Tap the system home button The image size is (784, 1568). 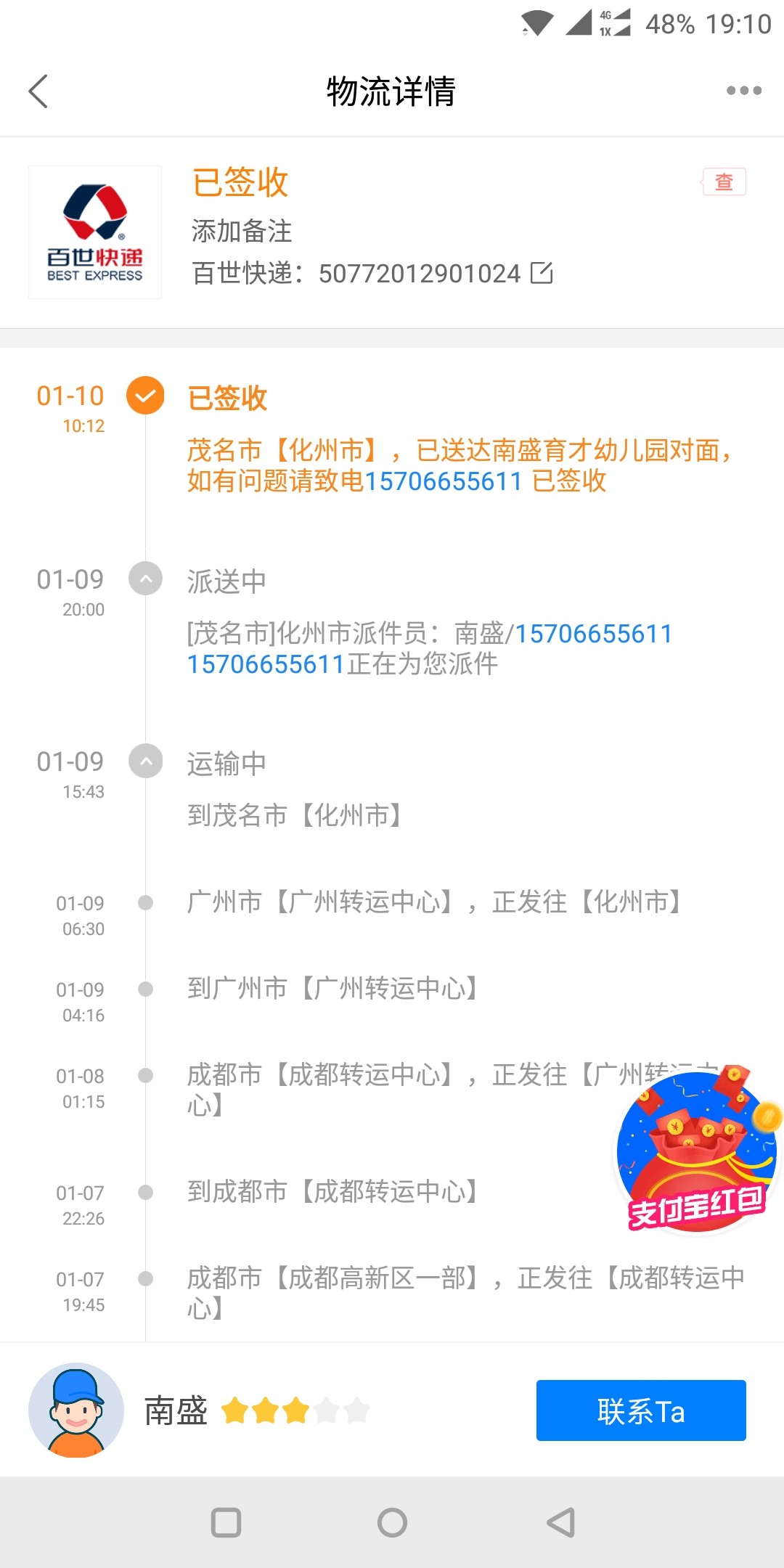(x=392, y=1522)
